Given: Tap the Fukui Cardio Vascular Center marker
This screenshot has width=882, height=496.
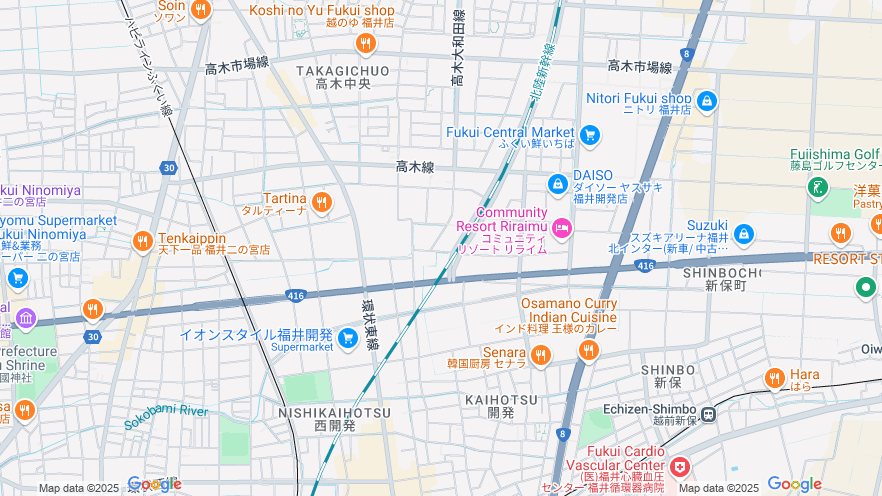Looking at the screenshot, I should point(680,467).
